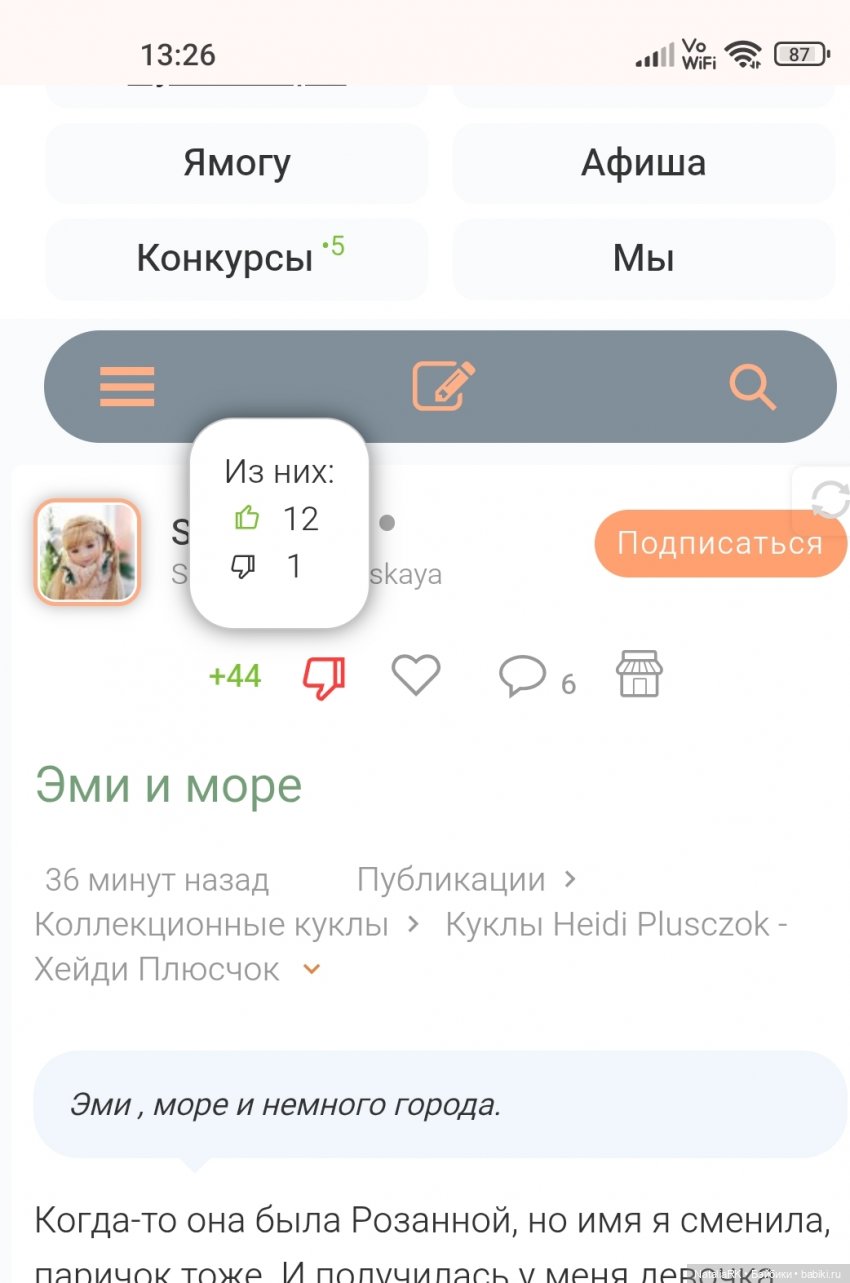Open the search magnifier
The height and width of the screenshot is (1283, 850).
pyautogui.click(x=752, y=386)
